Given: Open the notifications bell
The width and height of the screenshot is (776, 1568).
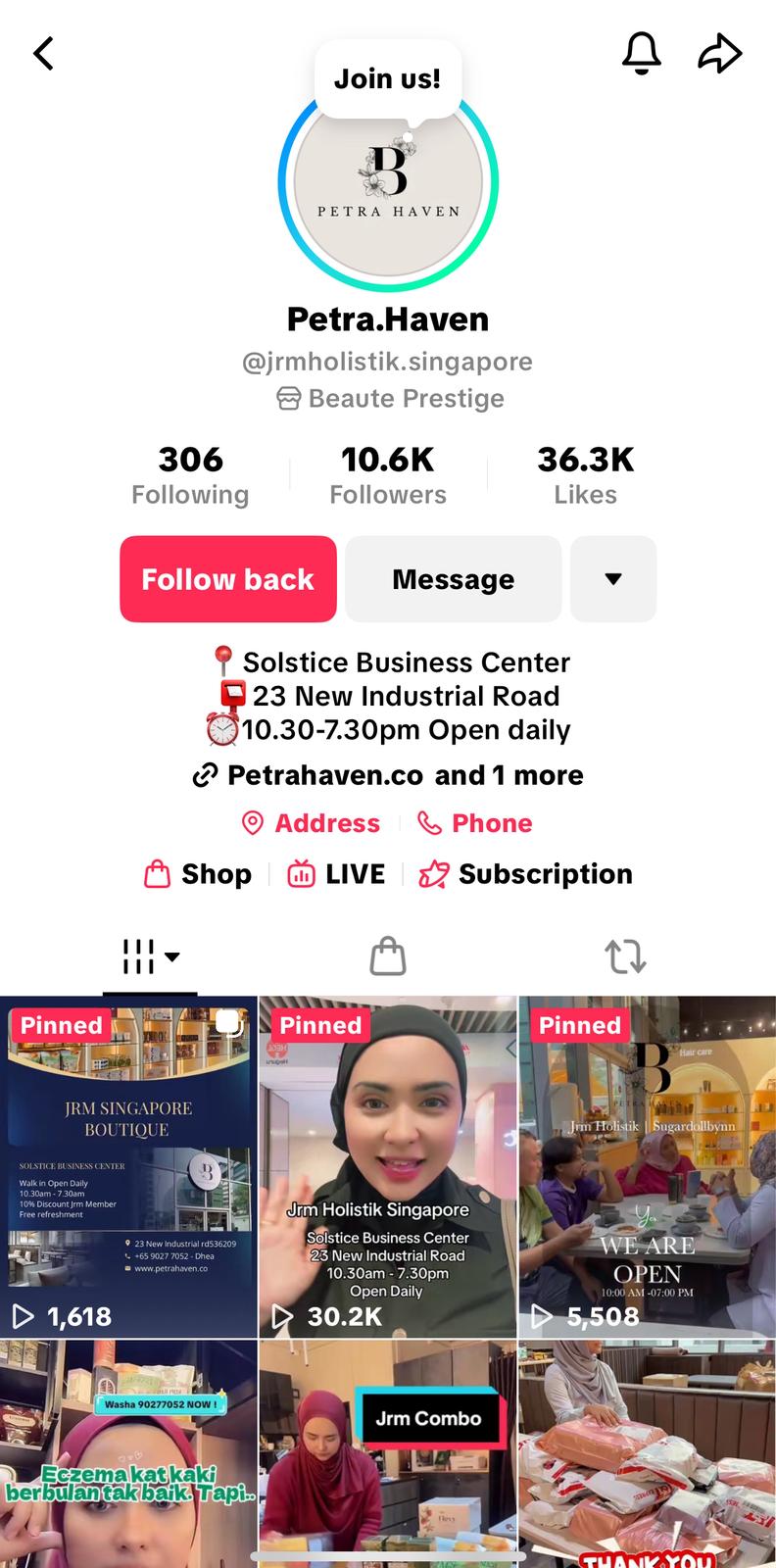Looking at the screenshot, I should [x=642, y=53].
